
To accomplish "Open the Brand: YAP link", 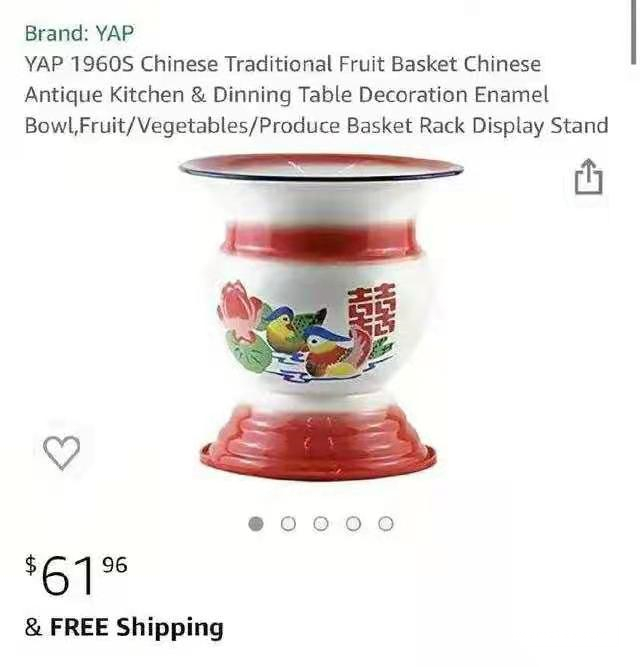I will (79, 33).
